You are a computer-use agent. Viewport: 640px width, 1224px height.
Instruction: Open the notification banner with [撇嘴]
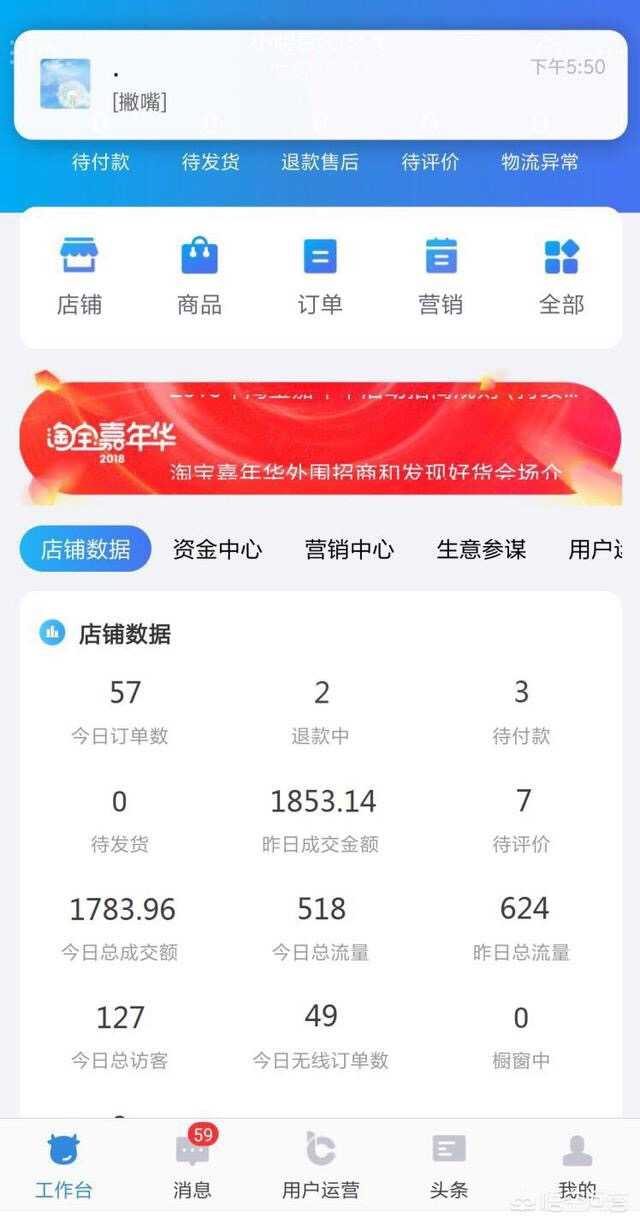[x=320, y=85]
